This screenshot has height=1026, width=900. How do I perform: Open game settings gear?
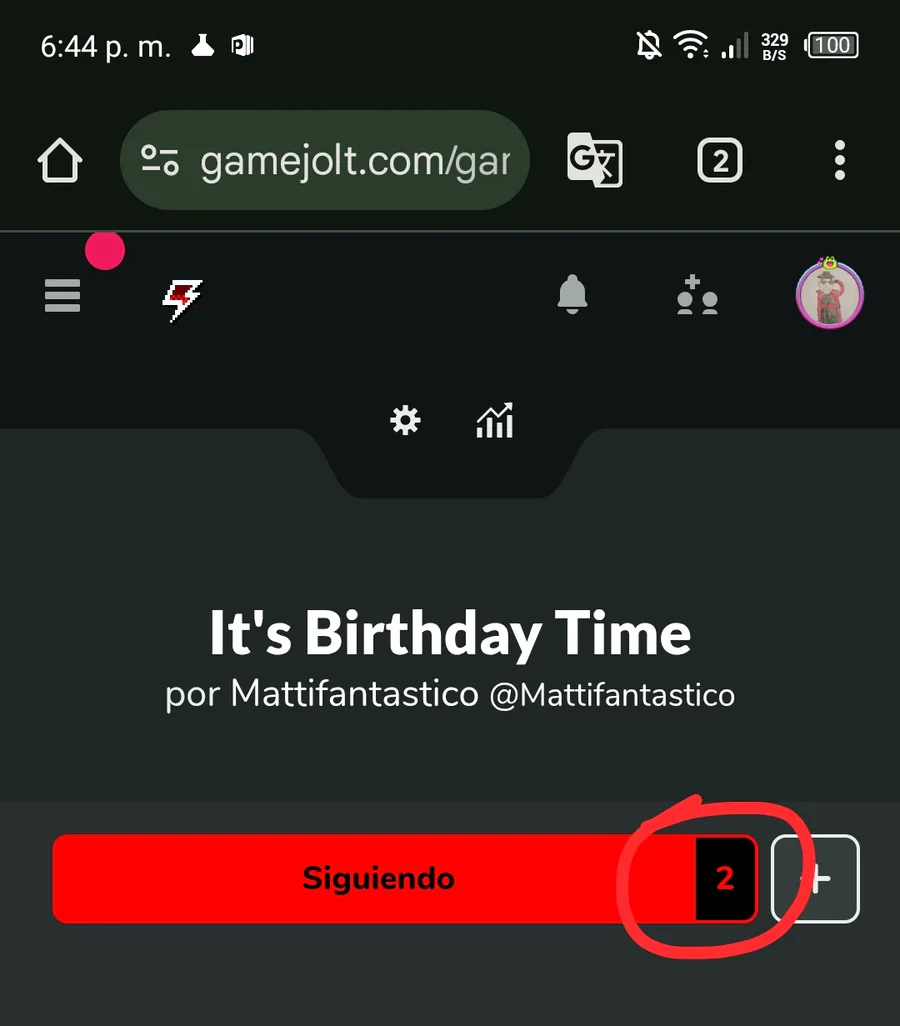click(x=405, y=421)
